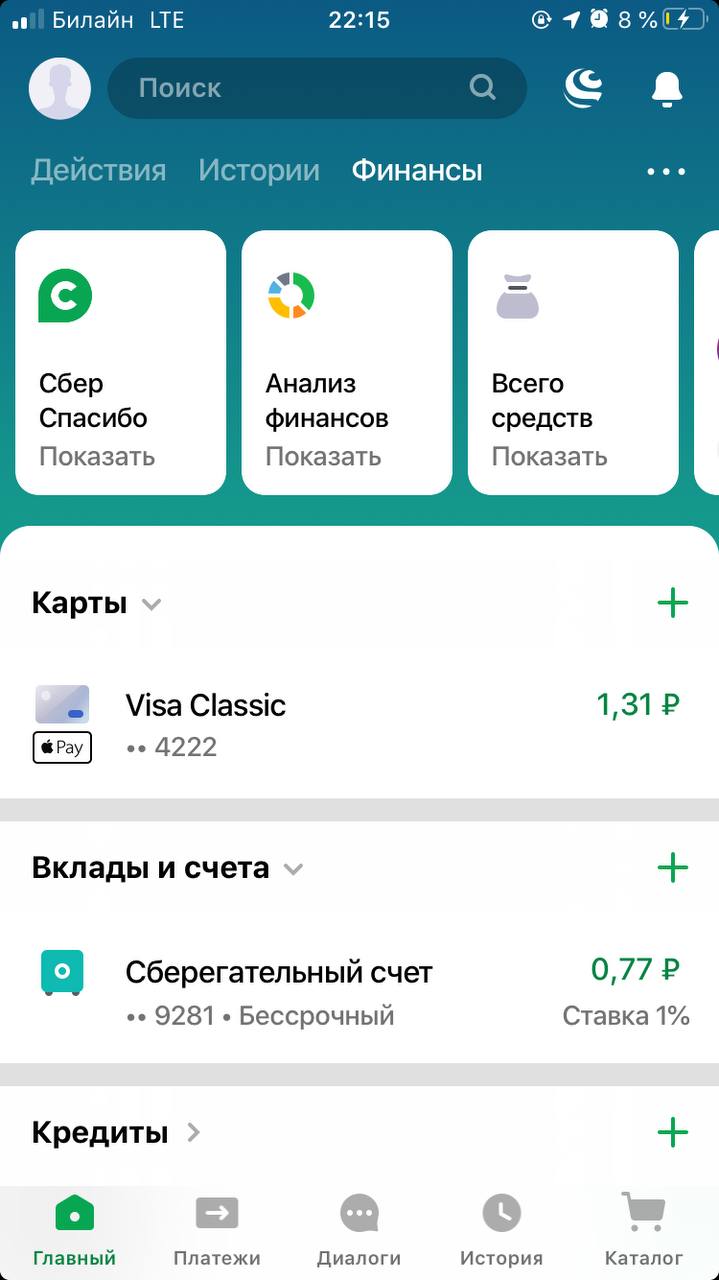Open the three-dot overflow menu
The image size is (719, 1280).
(667, 172)
